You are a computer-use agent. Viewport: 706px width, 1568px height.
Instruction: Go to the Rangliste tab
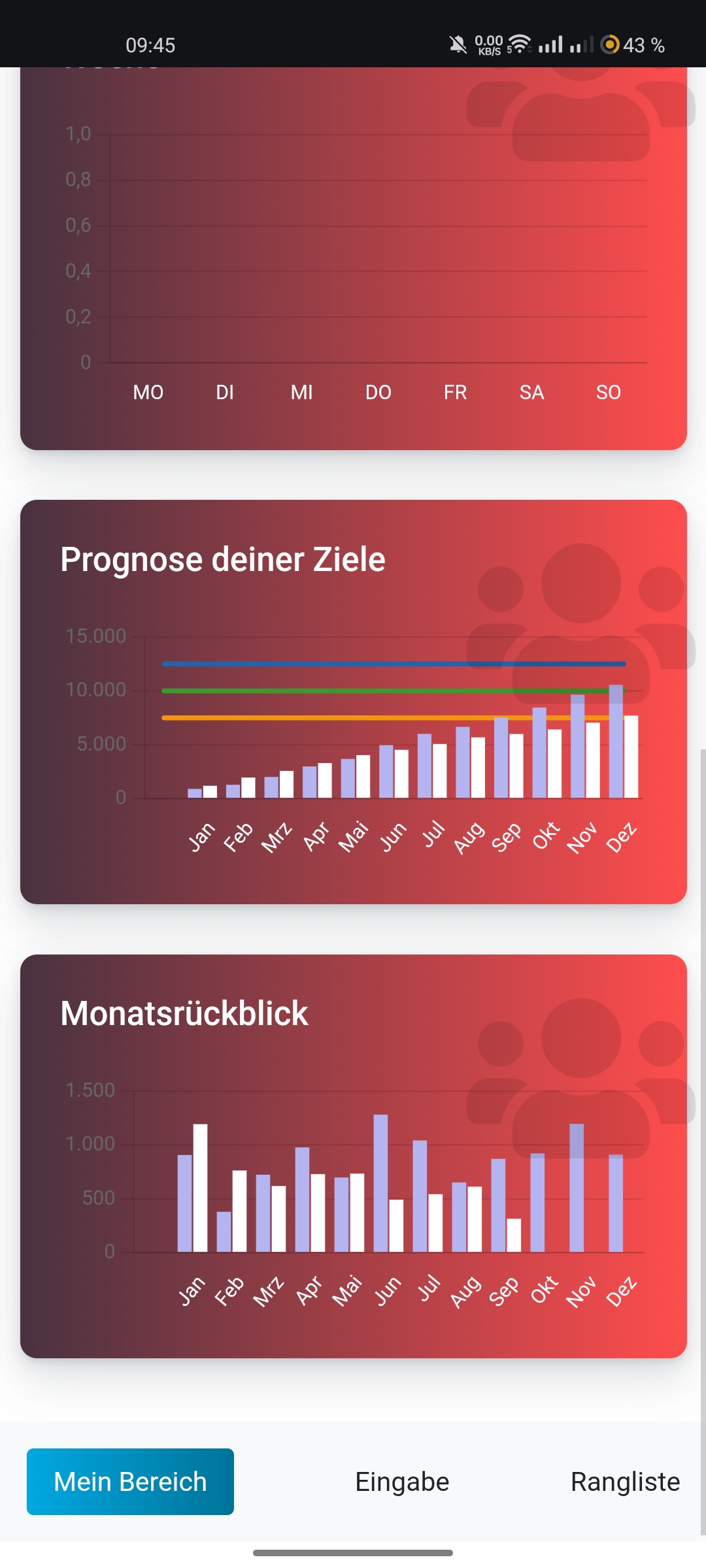tap(624, 1481)
